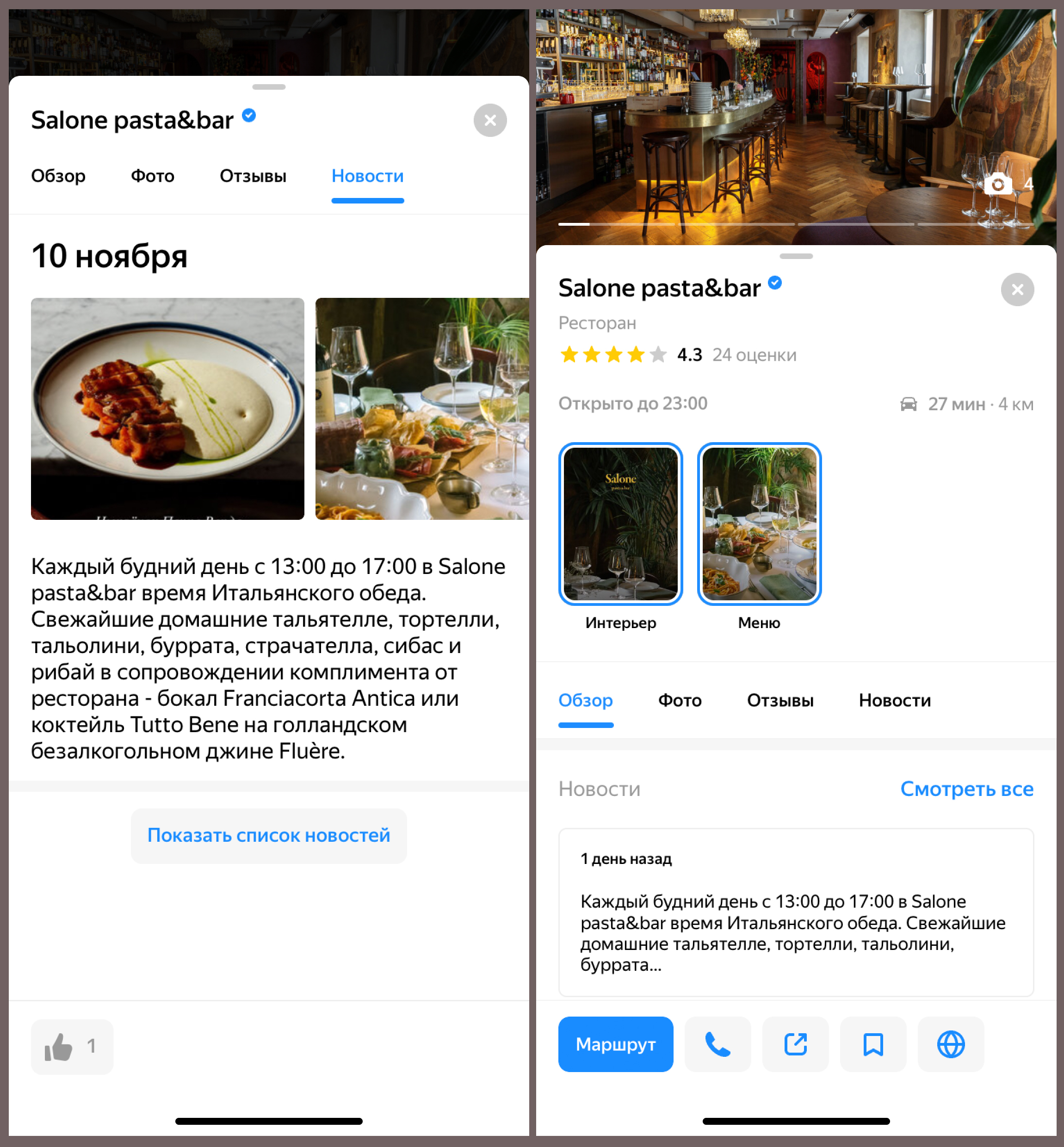Open the Интерьер photo category
The image size is (1064, 1147).
[x=620, y=524]
